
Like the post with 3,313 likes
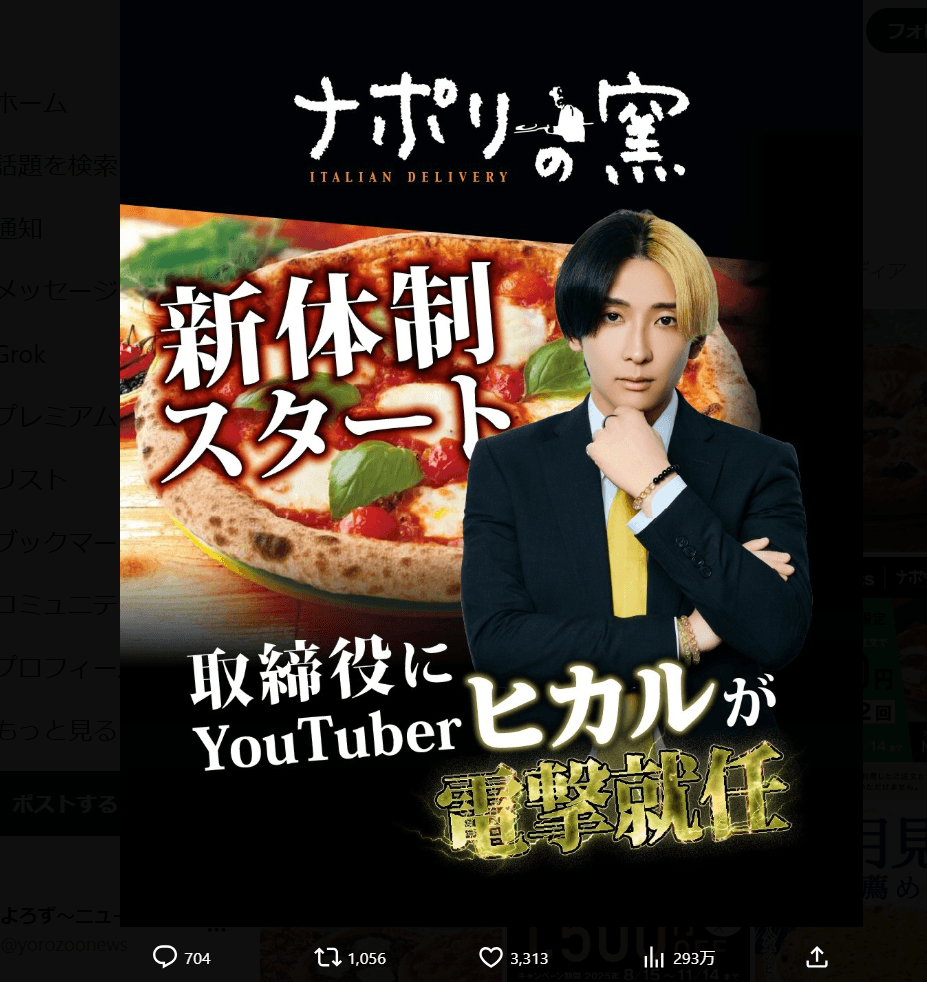(491, 958)
